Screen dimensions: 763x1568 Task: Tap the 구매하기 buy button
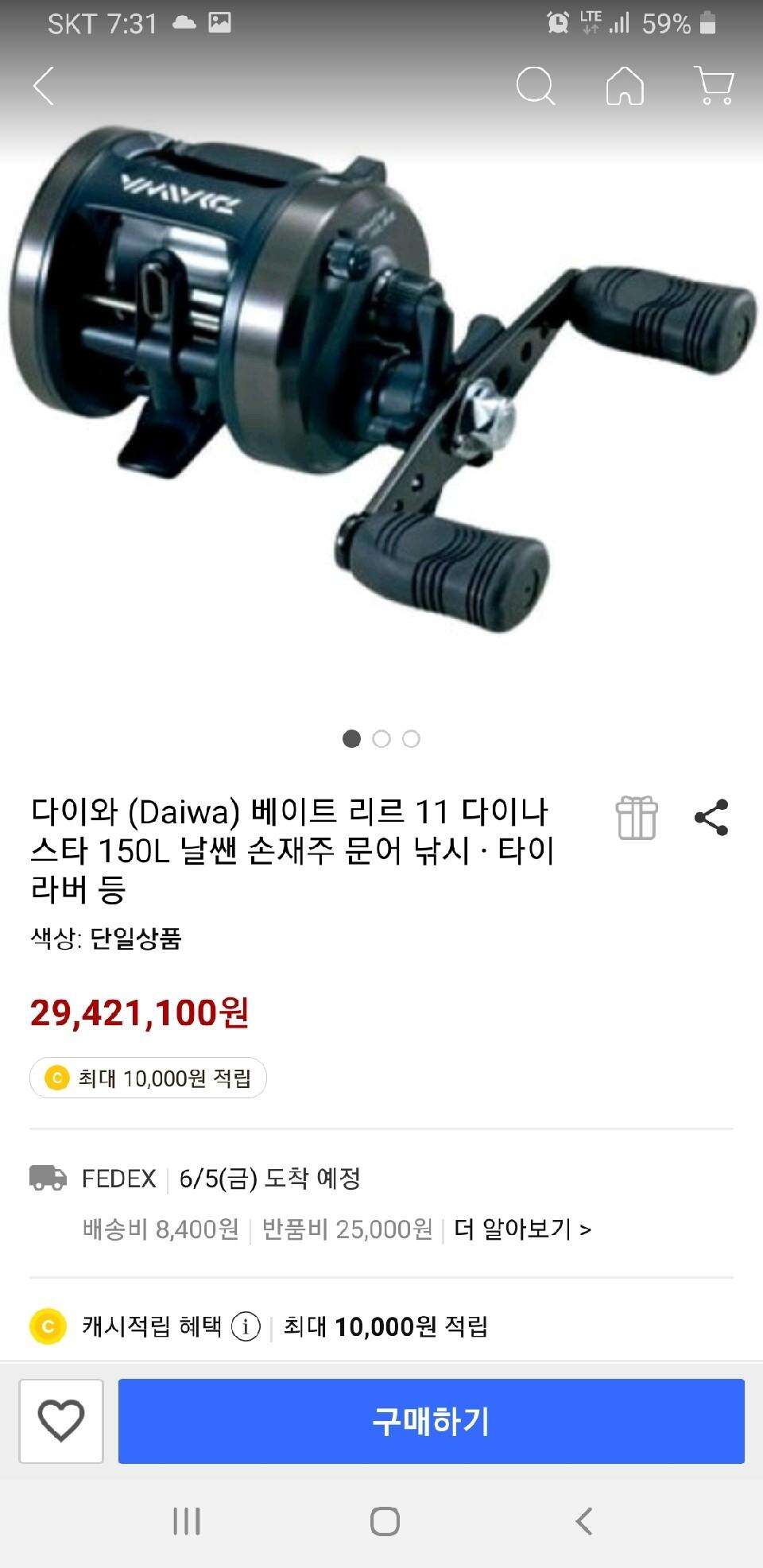click(432, 1421)
